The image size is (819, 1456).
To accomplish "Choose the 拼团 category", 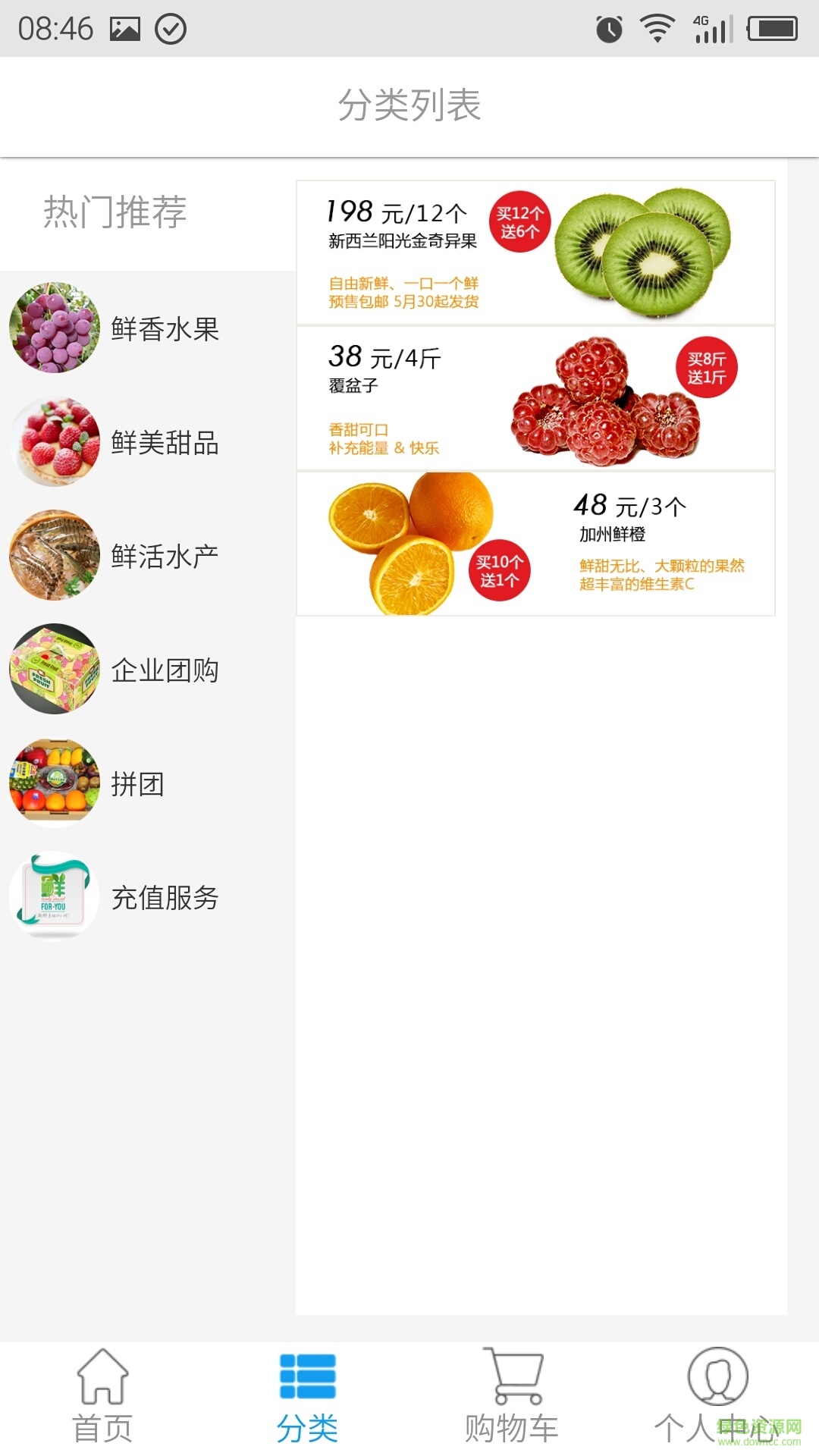I will 114,783.
